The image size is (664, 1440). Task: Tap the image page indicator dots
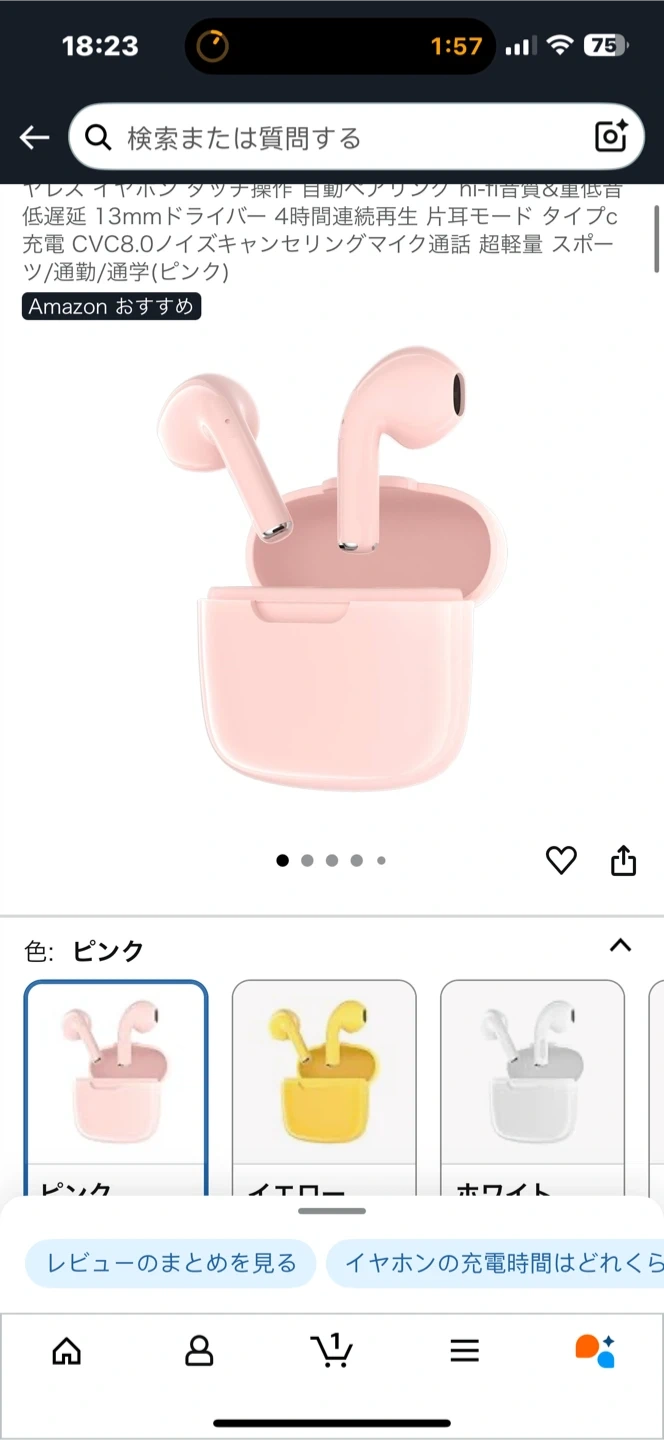[x=331, y=860]
